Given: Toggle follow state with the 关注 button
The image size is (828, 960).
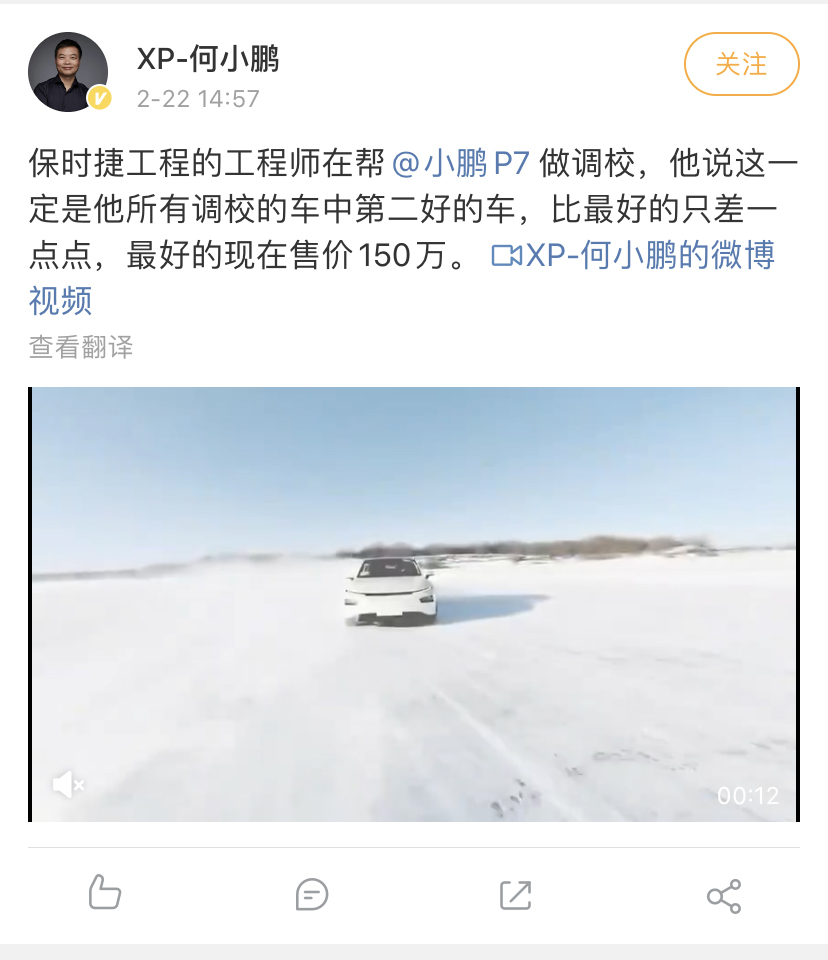Looking at the screenshot, I should [741, 64].
